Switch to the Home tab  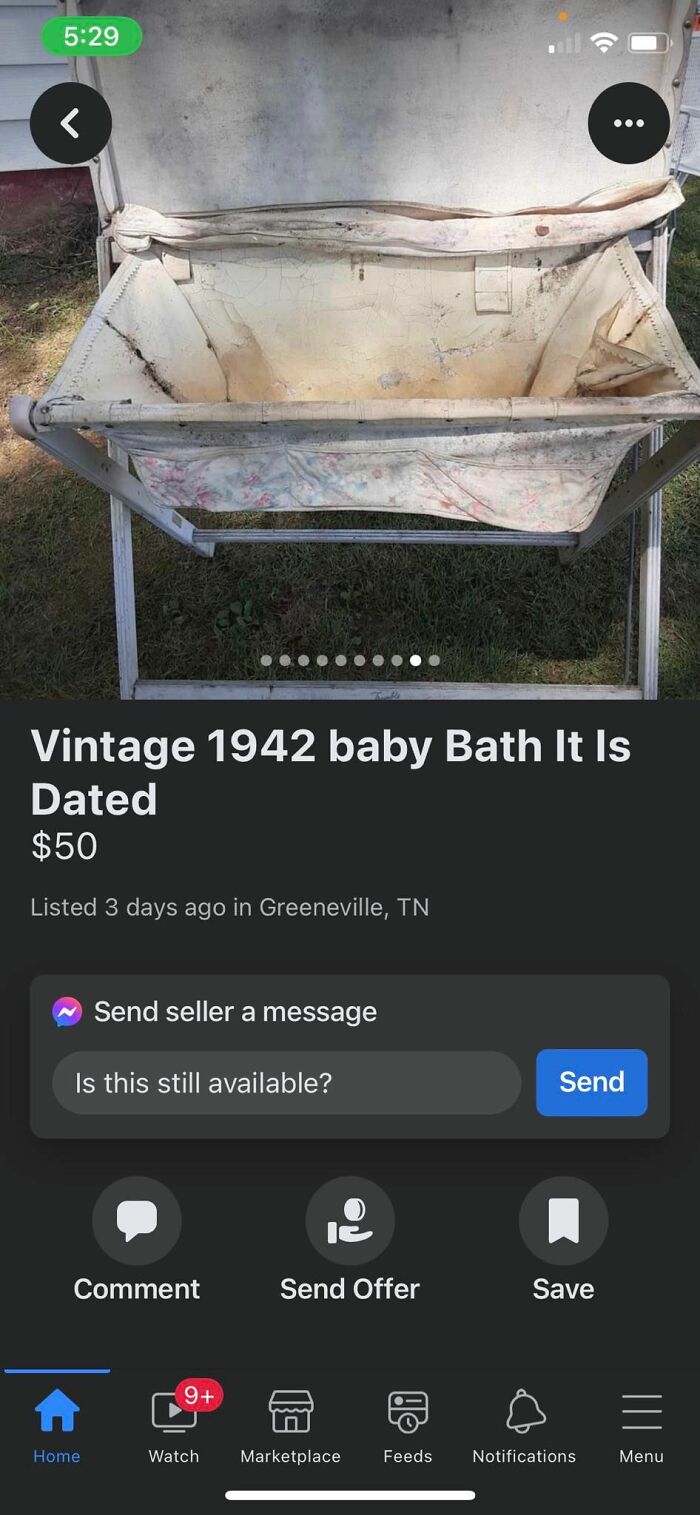[57, 1424]
